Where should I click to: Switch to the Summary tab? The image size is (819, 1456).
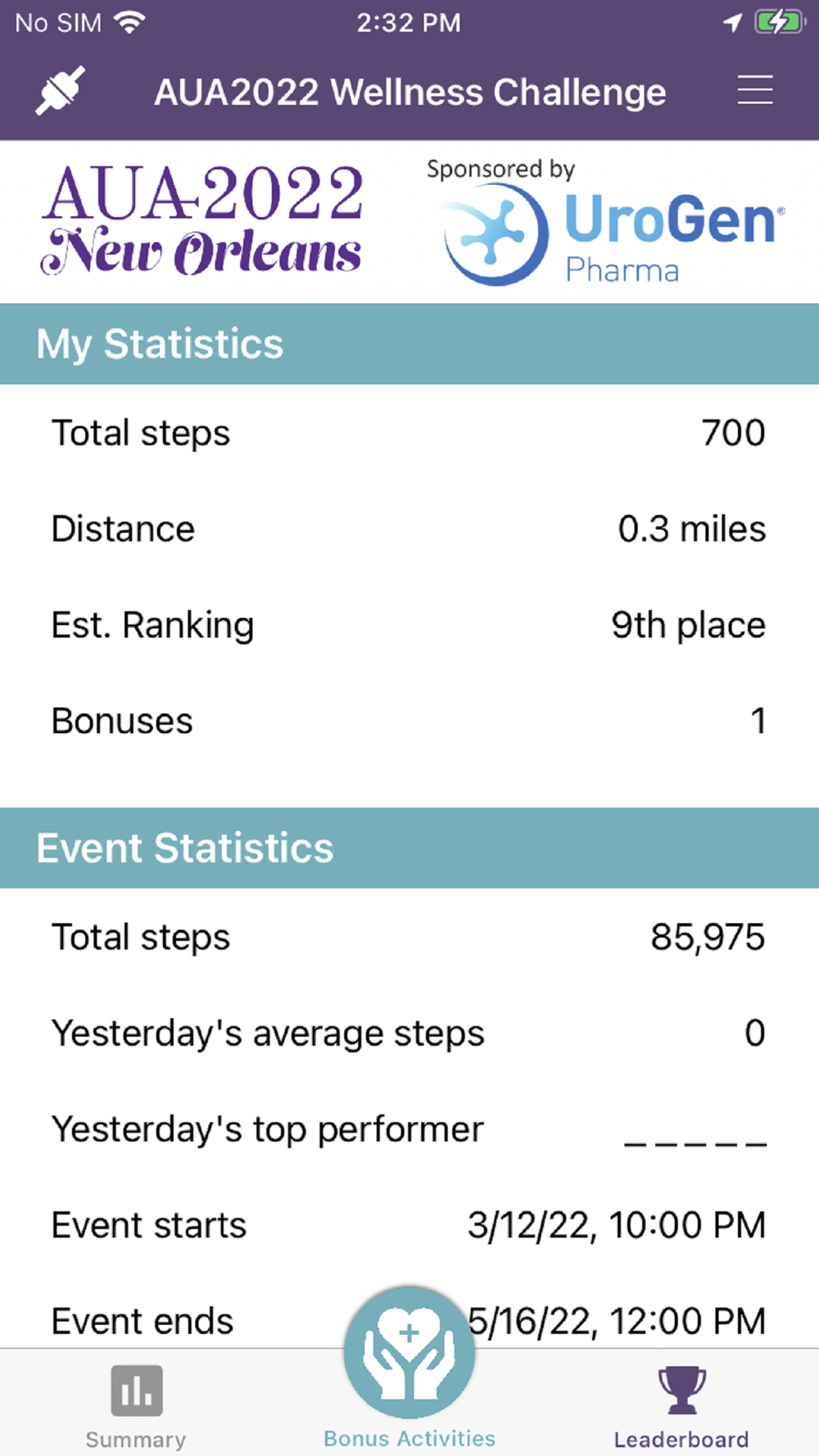(x=136, y=1407)
